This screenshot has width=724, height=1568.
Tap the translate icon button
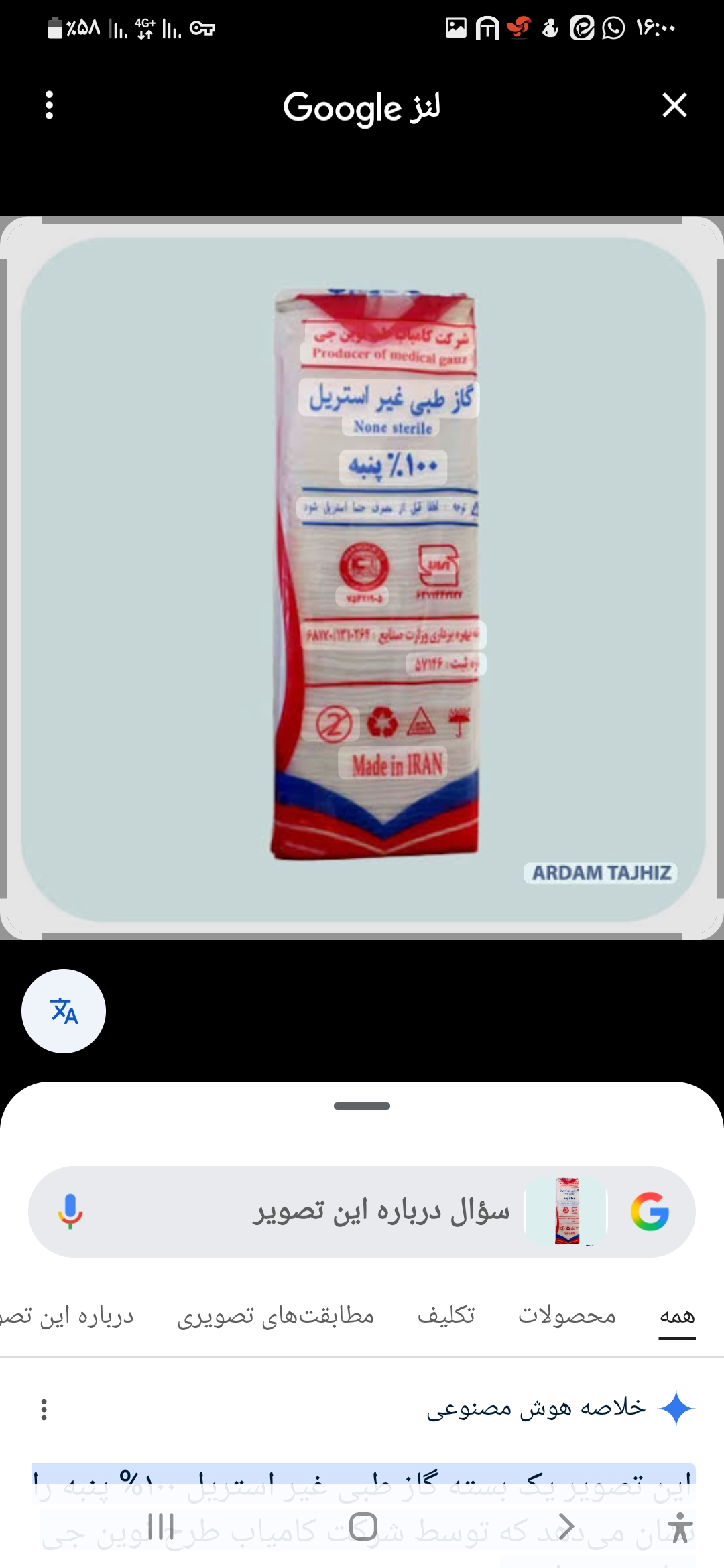tap(64, 1011)
